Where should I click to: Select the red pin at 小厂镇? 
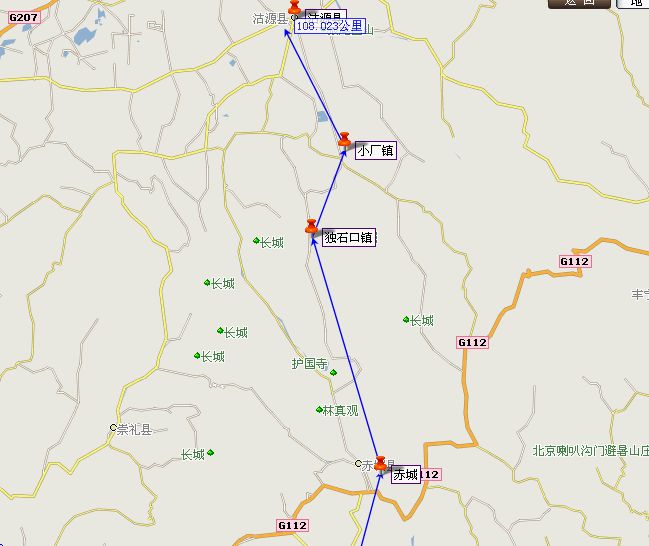[x=344, y=139]
